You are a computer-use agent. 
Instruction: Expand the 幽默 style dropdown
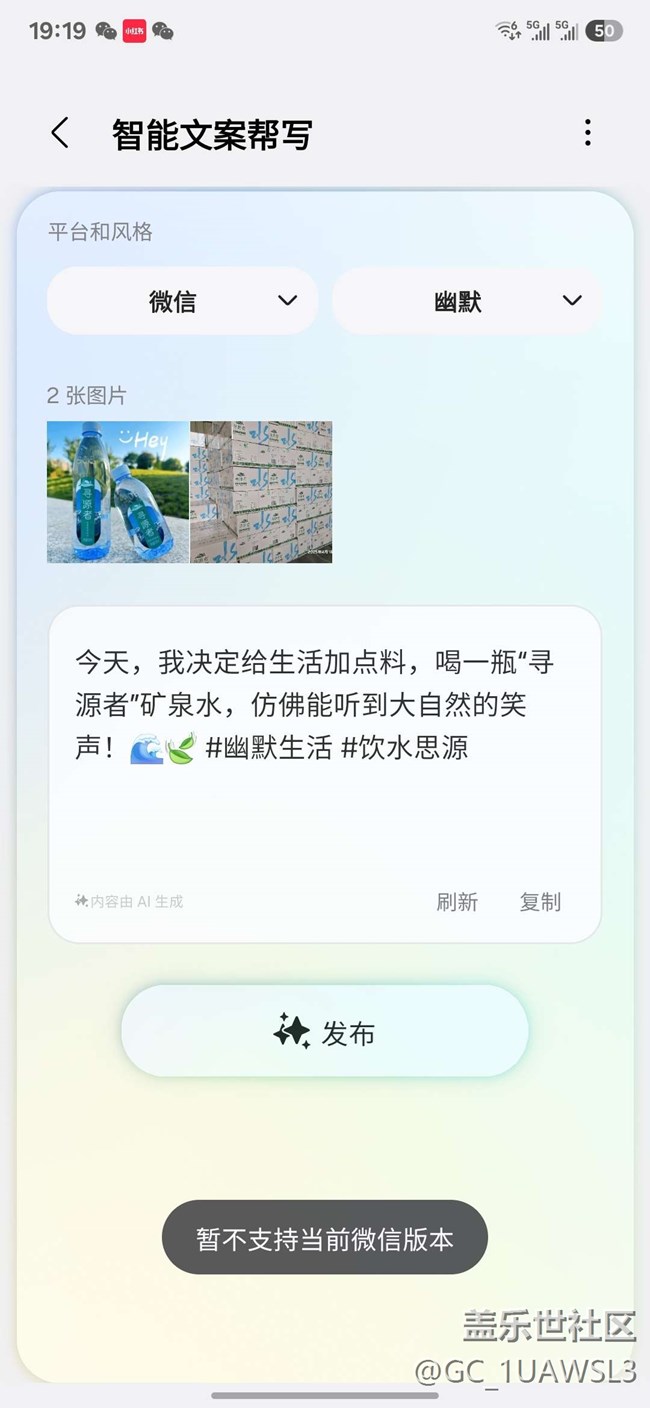[467, 301]
